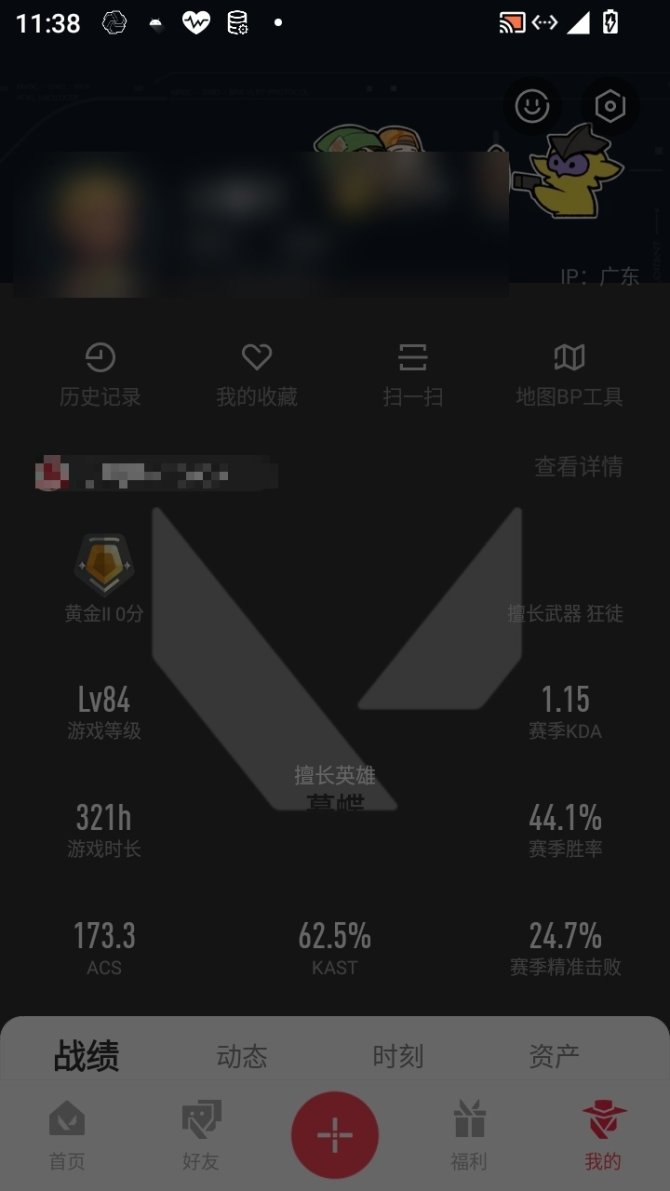Open 地图BP工具 map tool
This screenshot has width=670, height=1191.
[569, 374]
